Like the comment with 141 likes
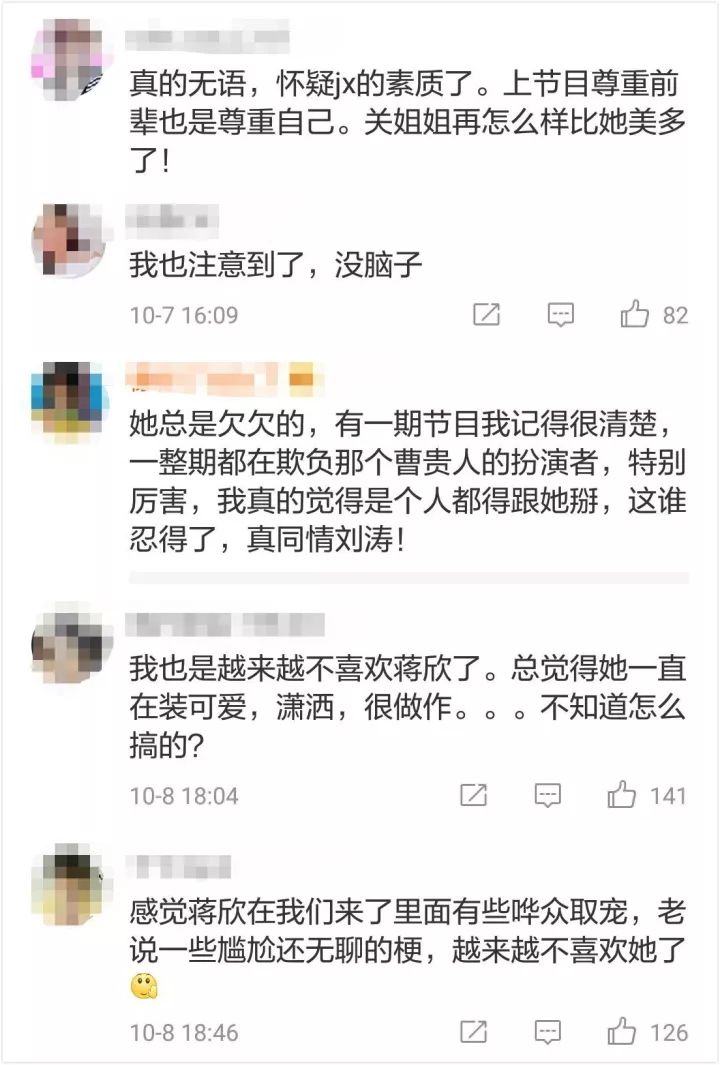The image size is (720, 1065). tap(622, 796)
